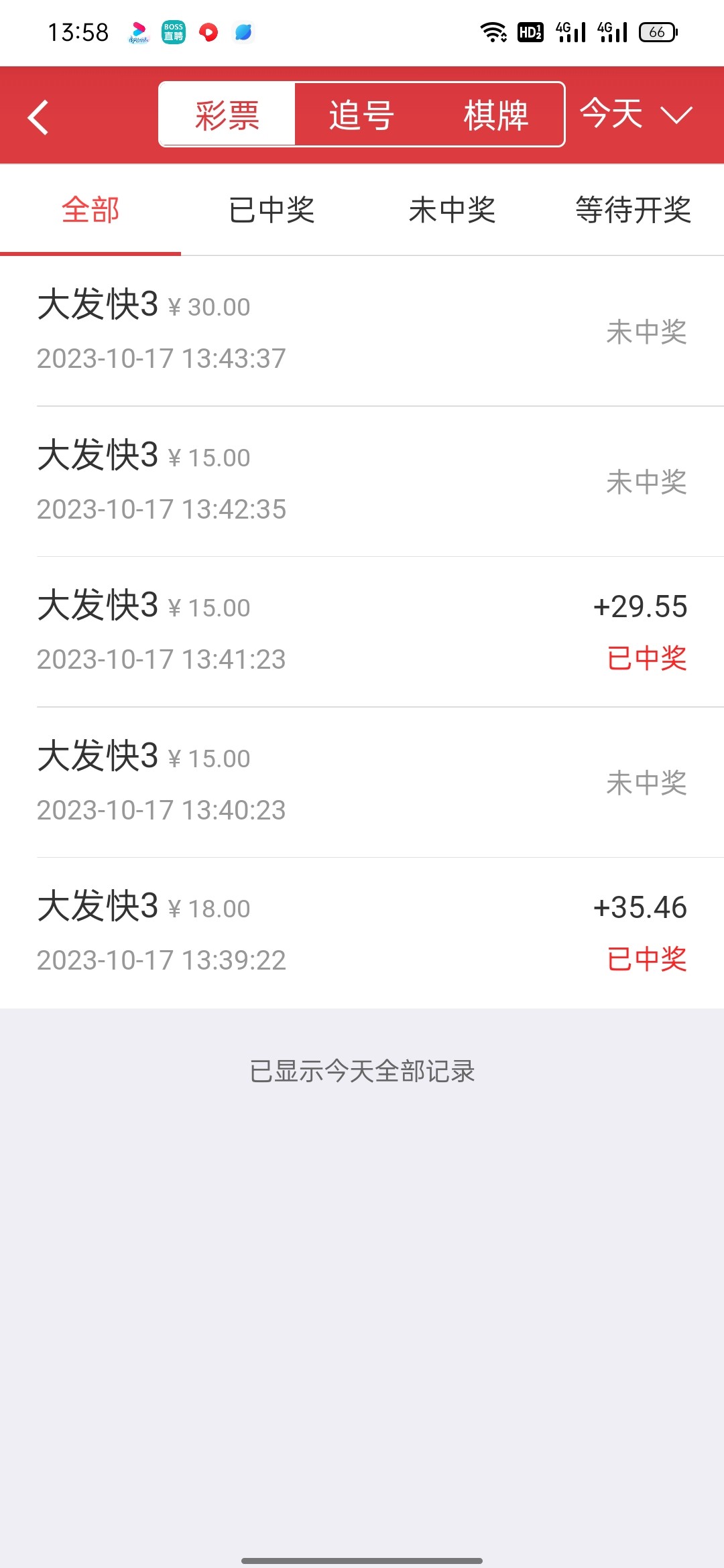Image resolution: width=724 pixels, height=1568 pixels.
Task: Switch to the 棋牌 segment
Action: tap(496, 115)
